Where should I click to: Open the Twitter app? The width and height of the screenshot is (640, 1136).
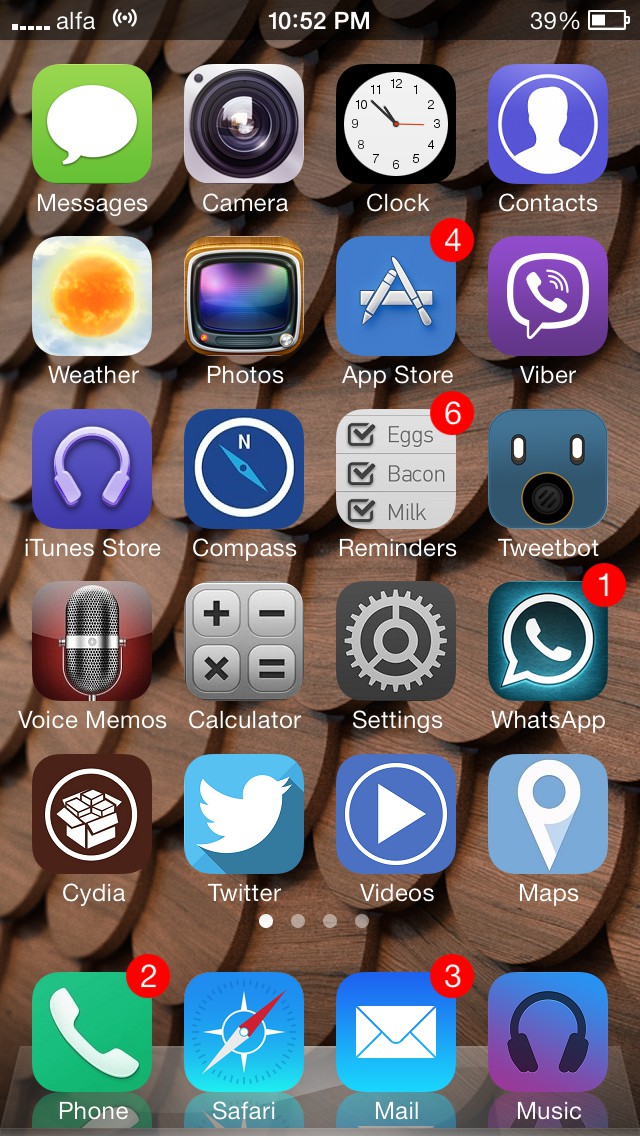[x=244, y=814]
